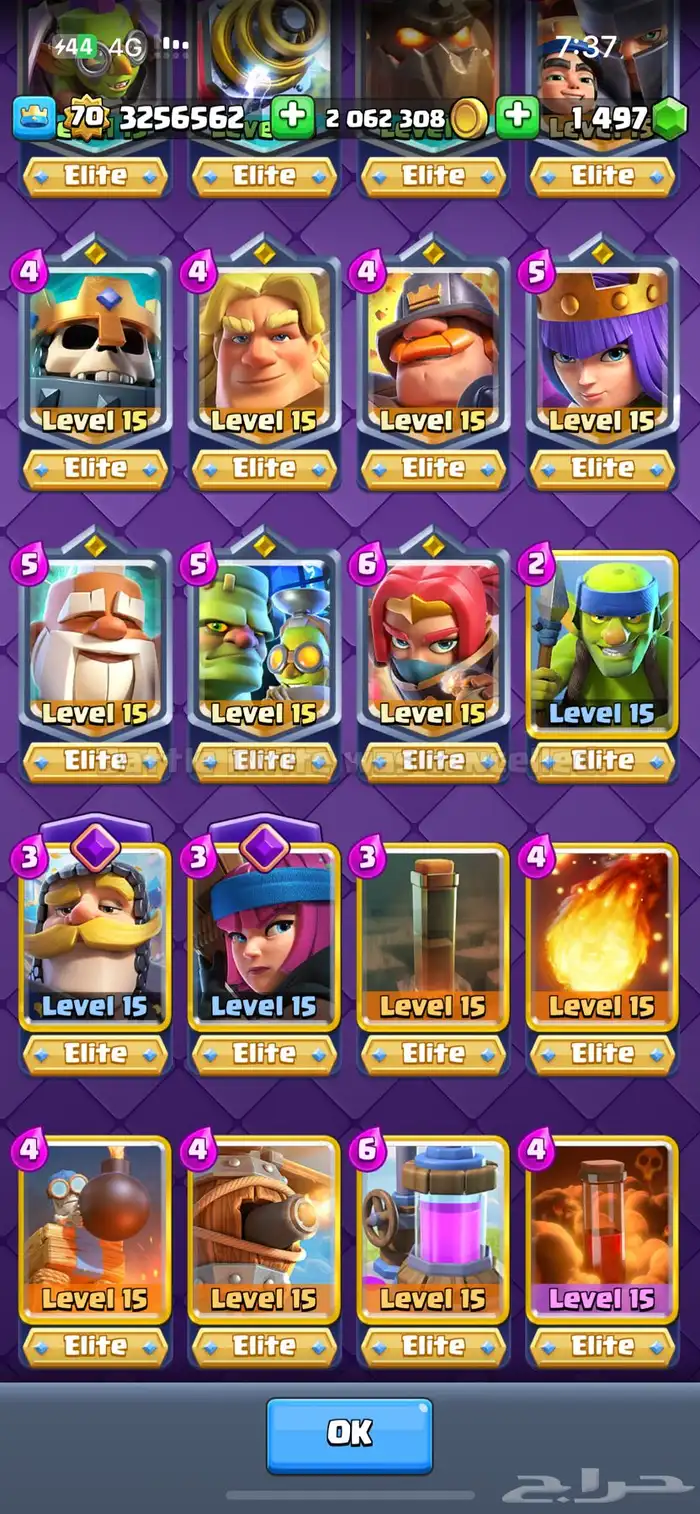The image size is (700, 1514).
Task: Add more gold with the plus button
Action: [292, 118]
